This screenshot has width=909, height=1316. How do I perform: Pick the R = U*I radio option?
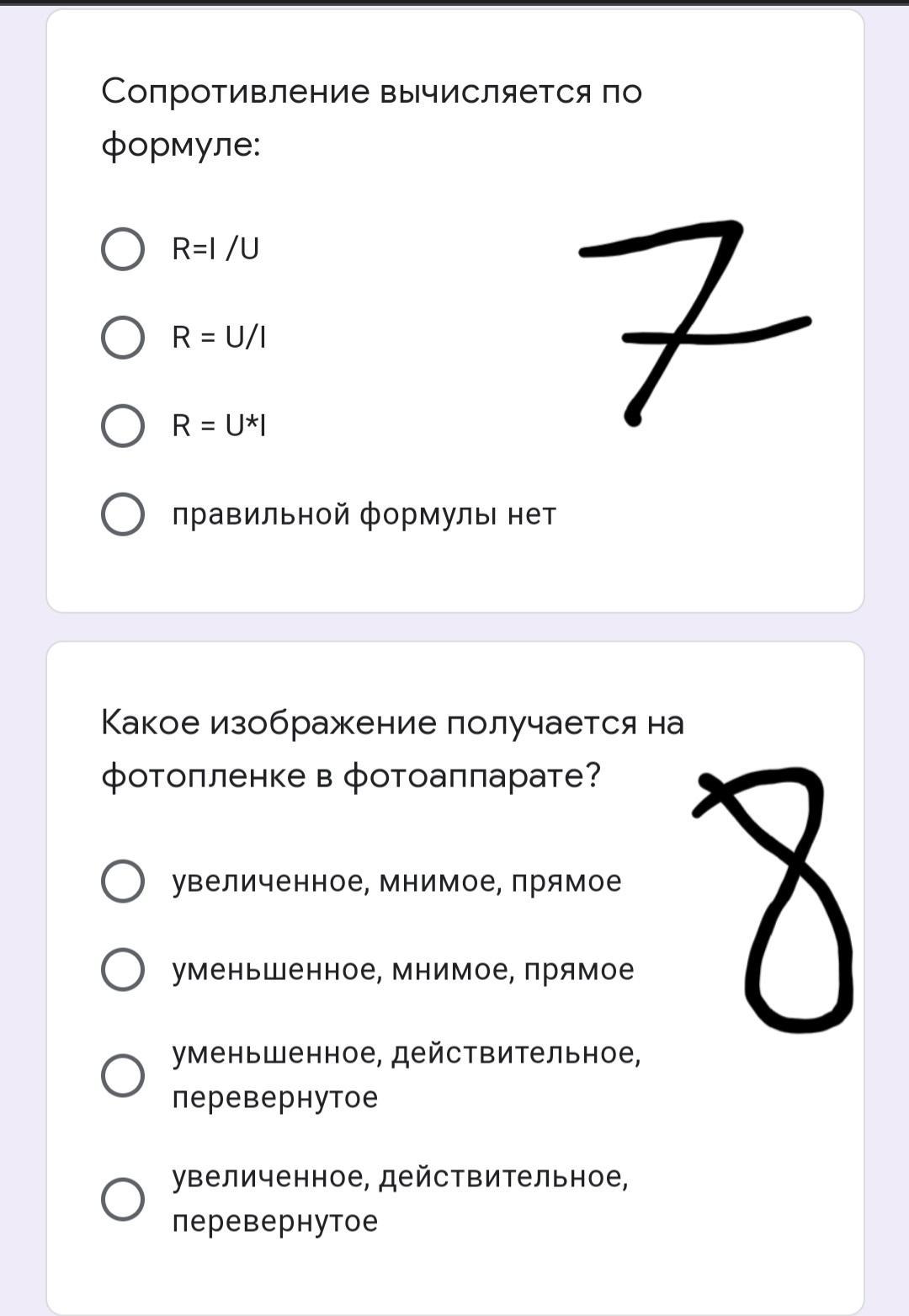click(123, 426)
